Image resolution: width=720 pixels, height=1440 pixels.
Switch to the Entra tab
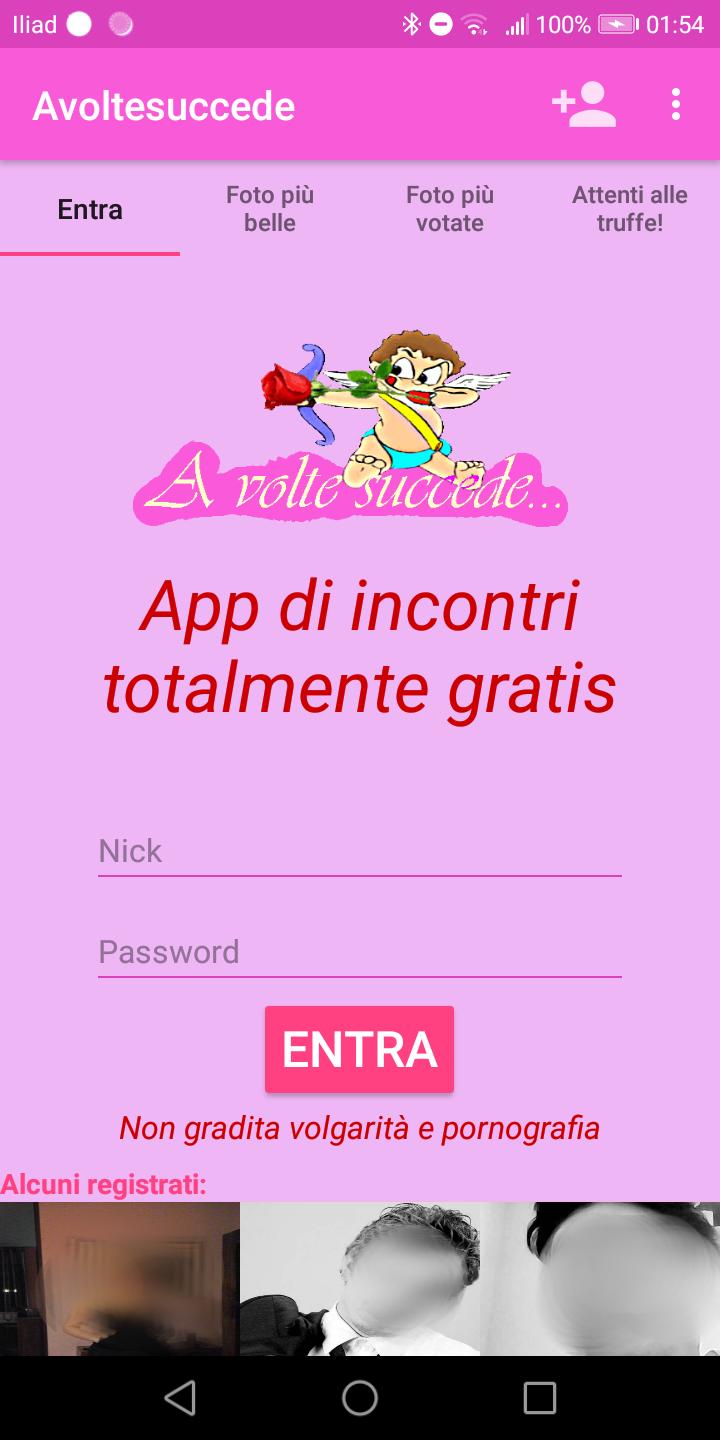point(90,209)
